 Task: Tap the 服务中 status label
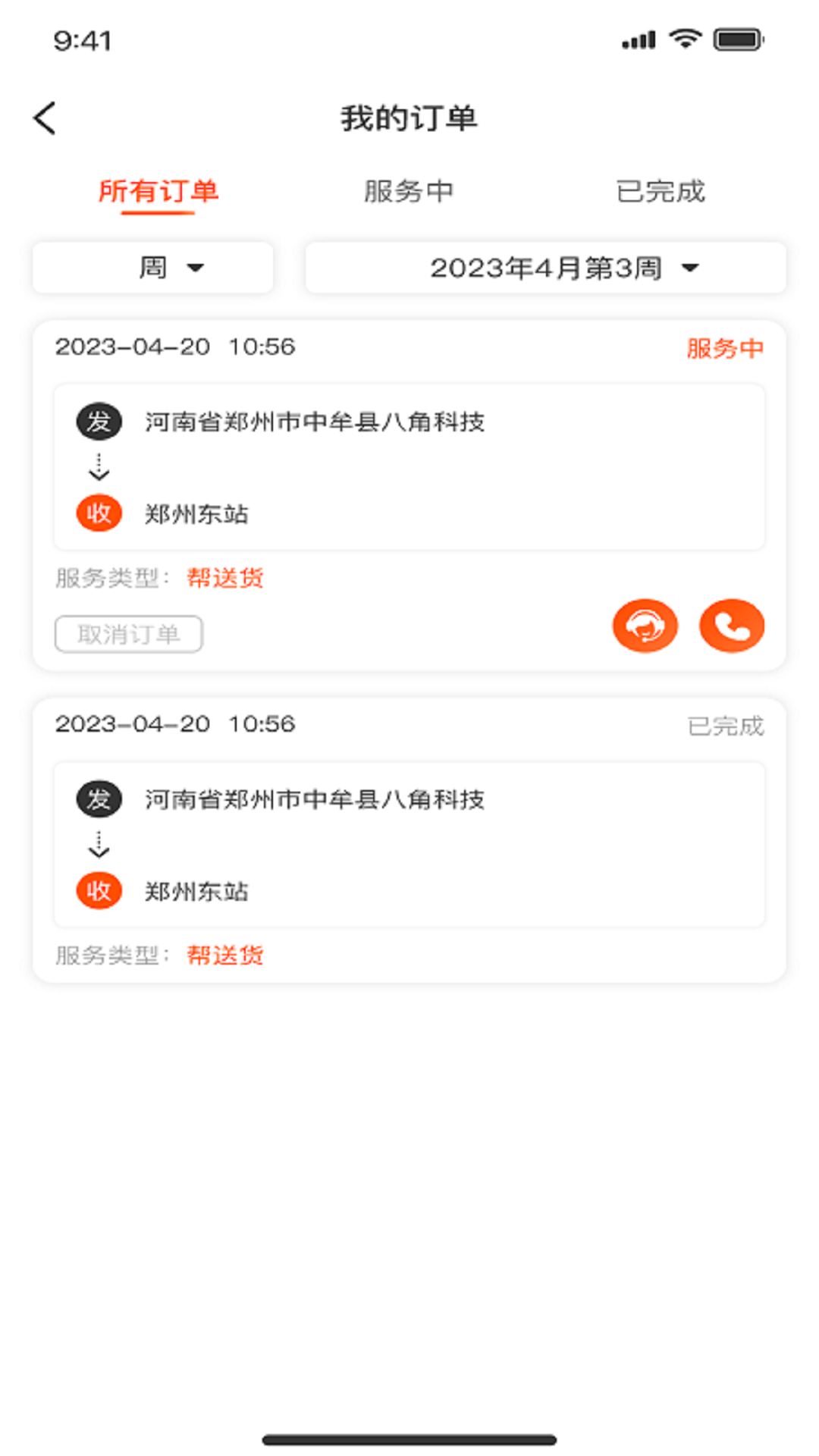[725, 348]
